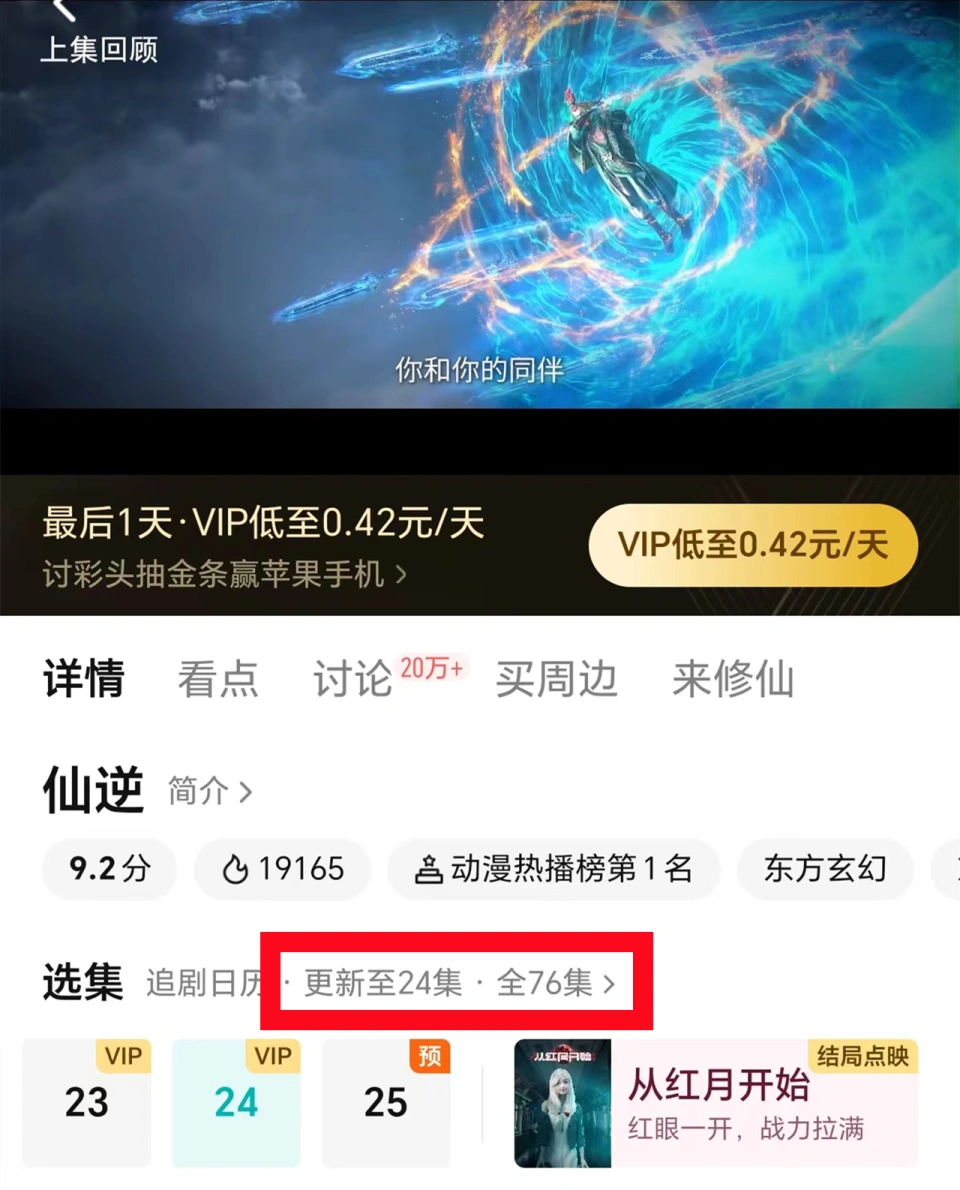960x1190 pixels.
Task: Switch to the 买周边 tab
Action: (x=556, y=680)
